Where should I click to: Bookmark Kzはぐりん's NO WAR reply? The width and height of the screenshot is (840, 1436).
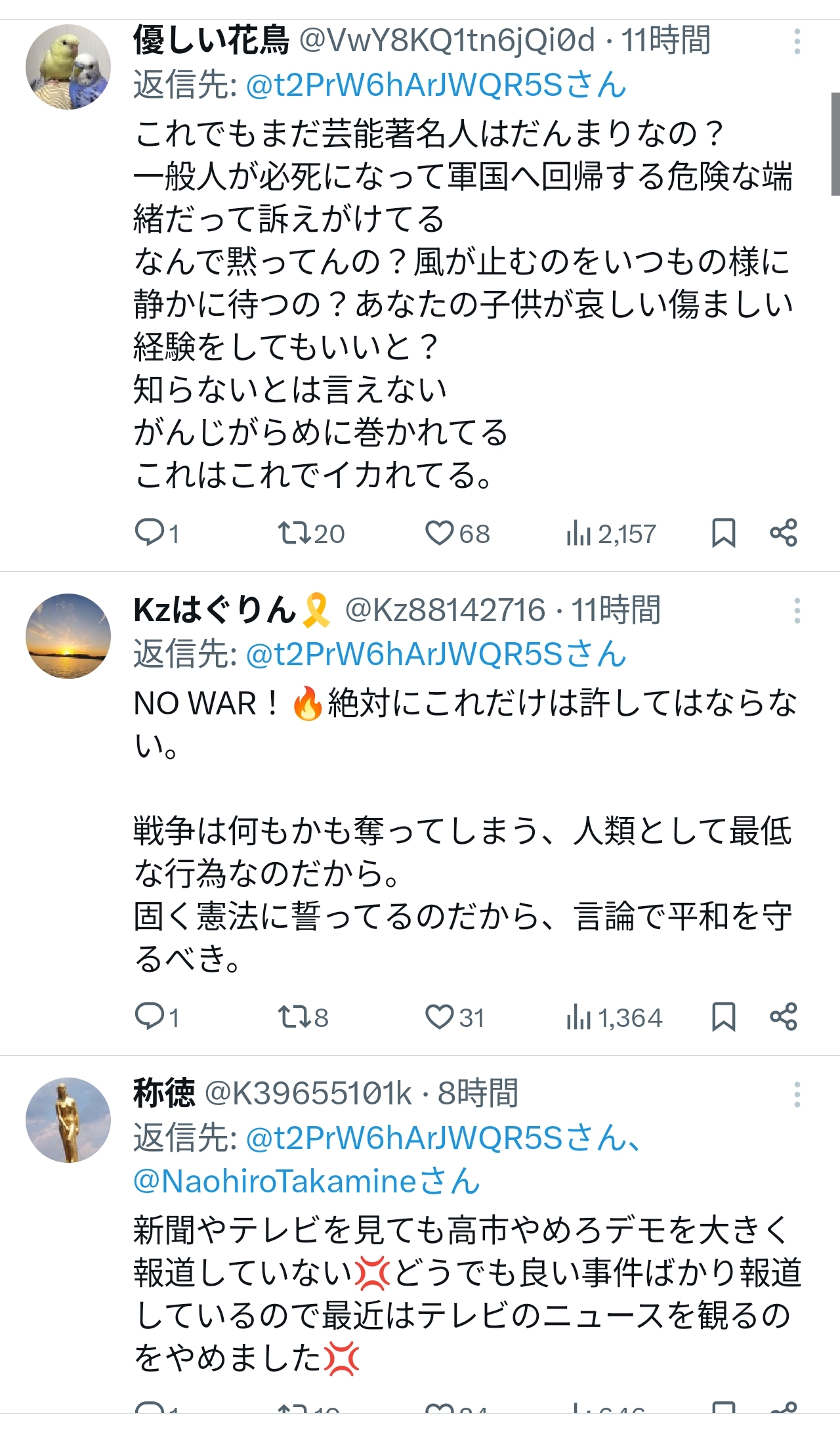coord(724,1017)
